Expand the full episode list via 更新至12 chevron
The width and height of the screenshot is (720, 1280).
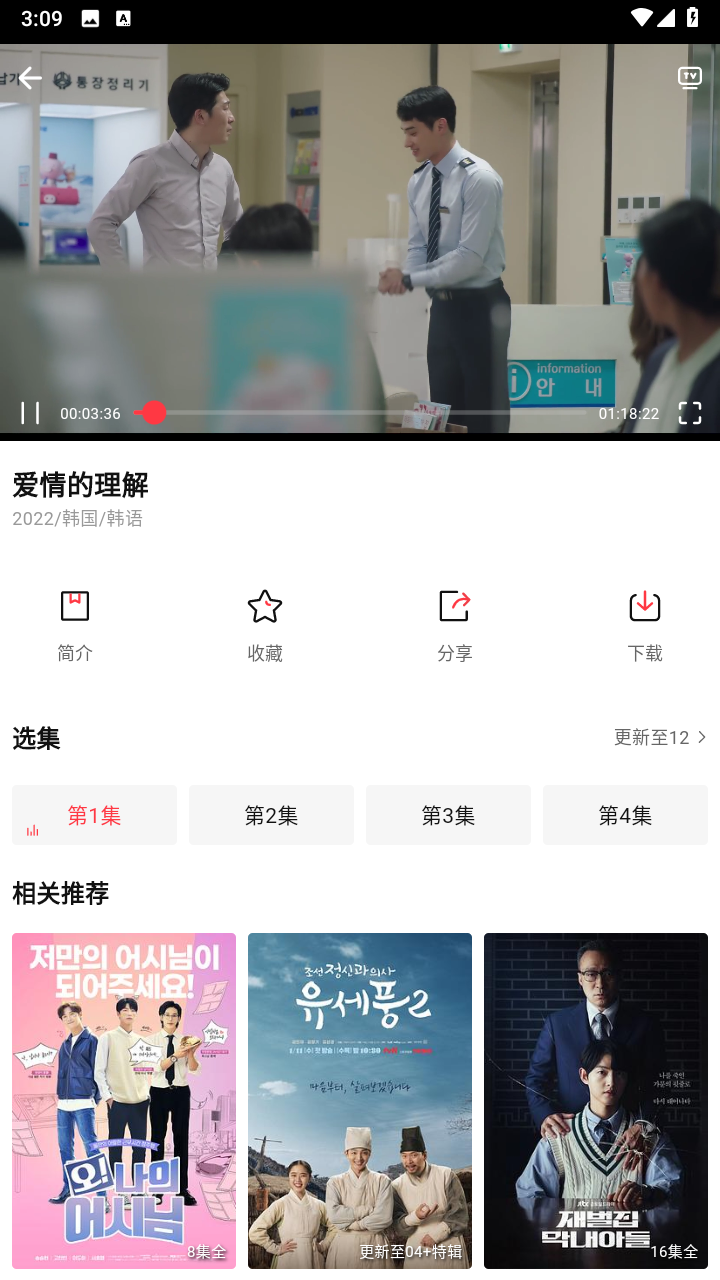[660, 737]
